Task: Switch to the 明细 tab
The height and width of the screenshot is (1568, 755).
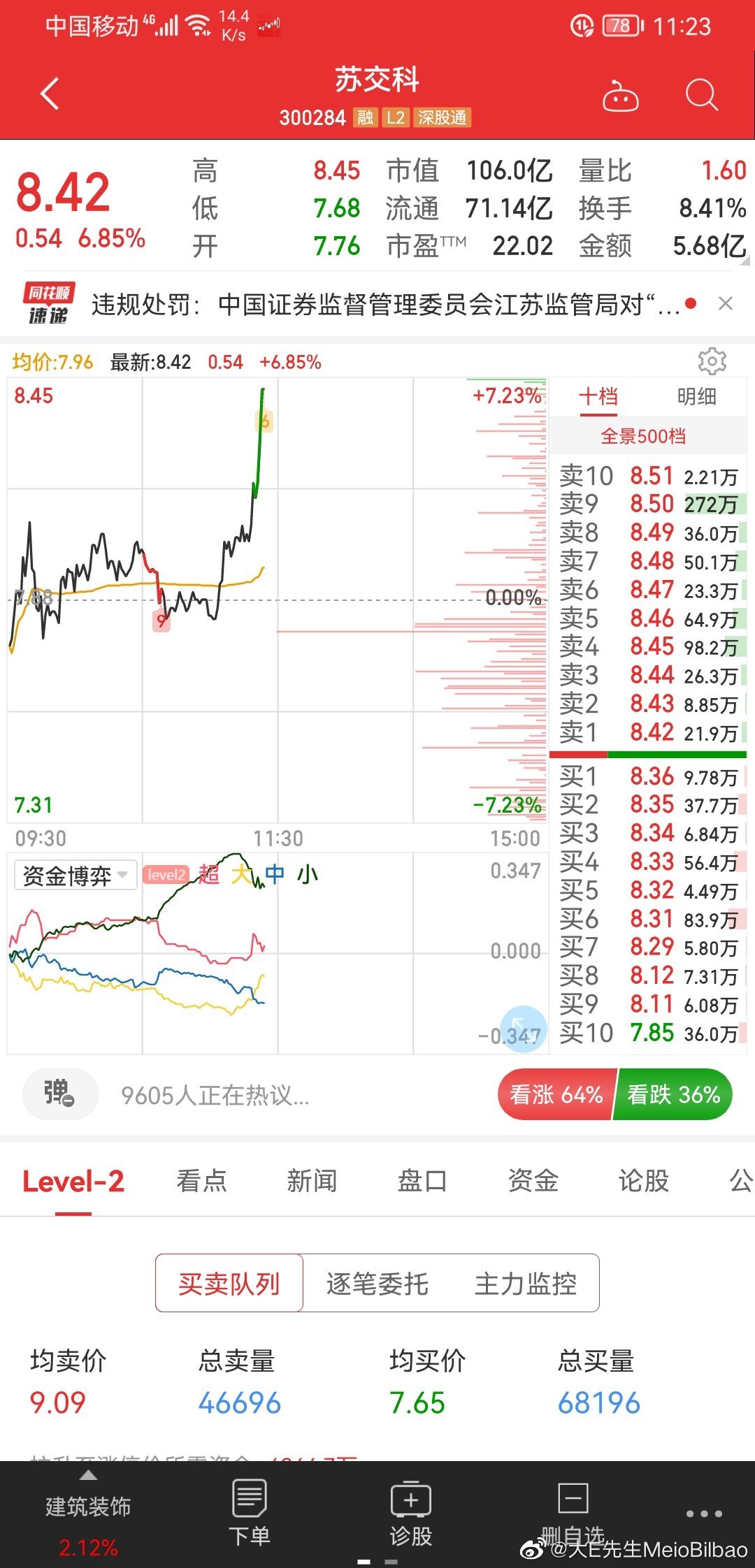Action: pyautogui.click(x=696, y=397)
